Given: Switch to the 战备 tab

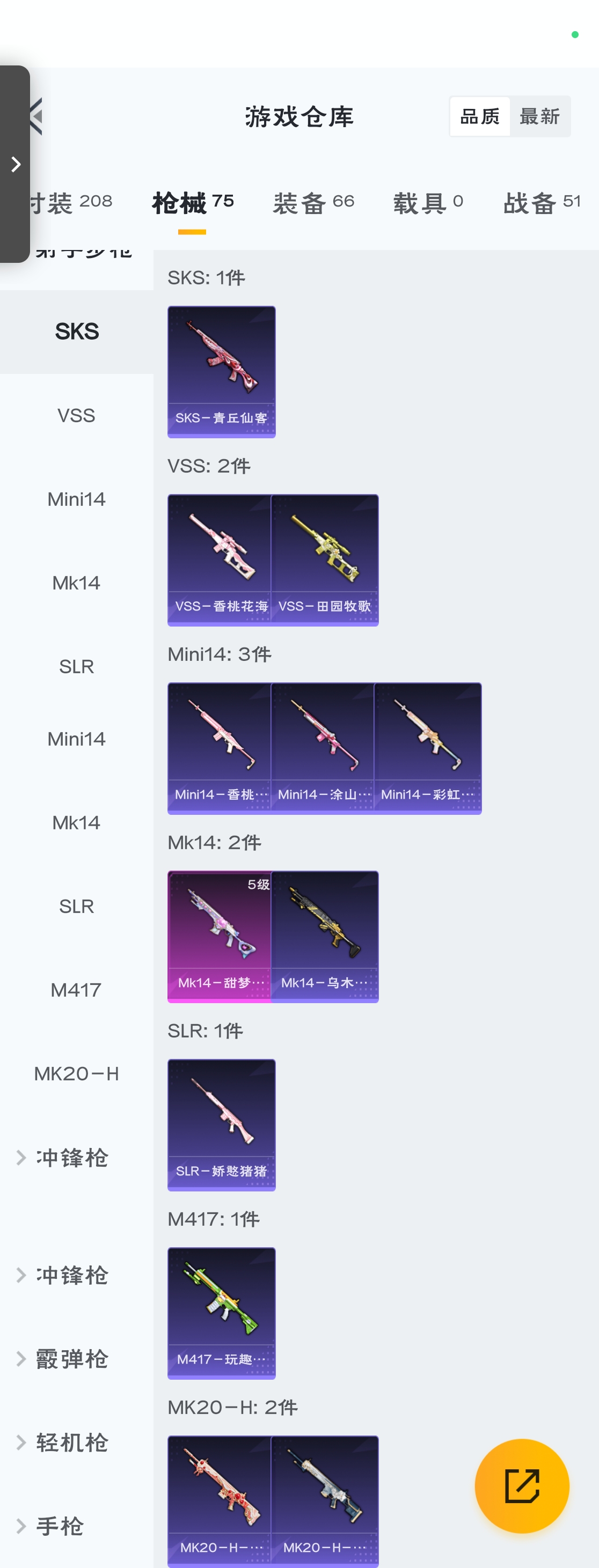Looking at the screenshot, I should pyautogui.click(x=541, y=202).
